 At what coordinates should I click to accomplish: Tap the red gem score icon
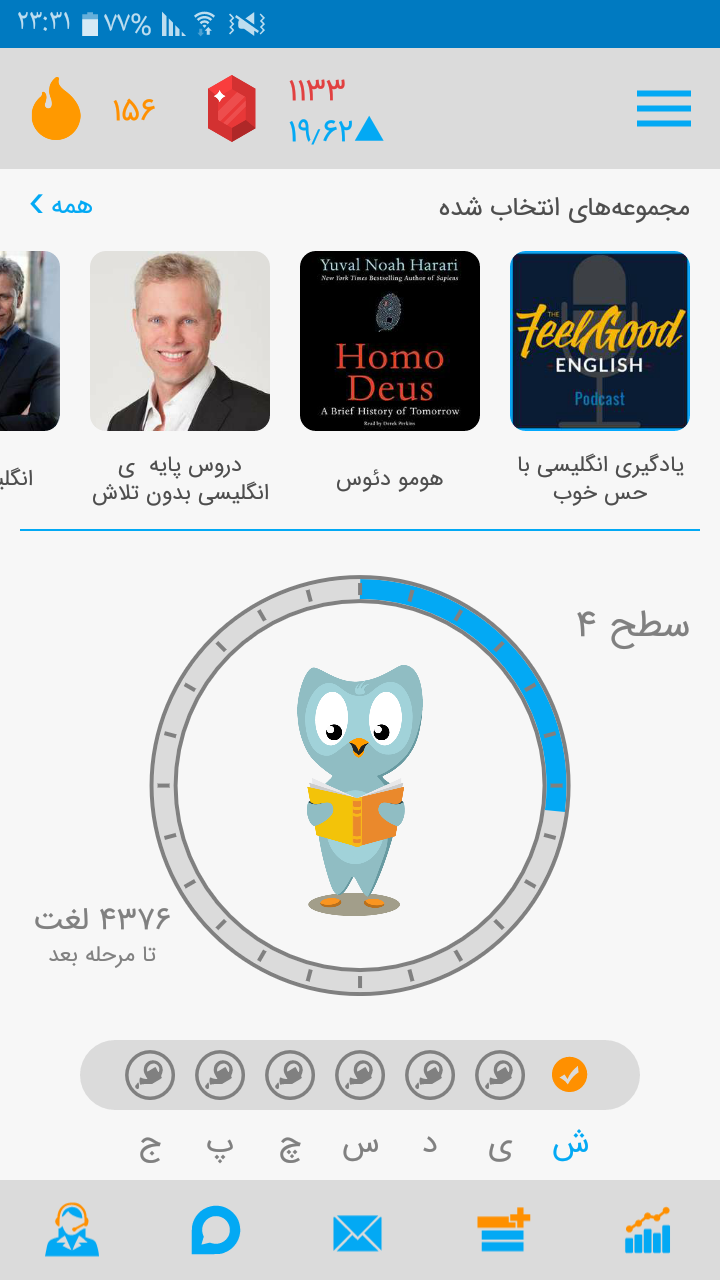coord(232,108)
